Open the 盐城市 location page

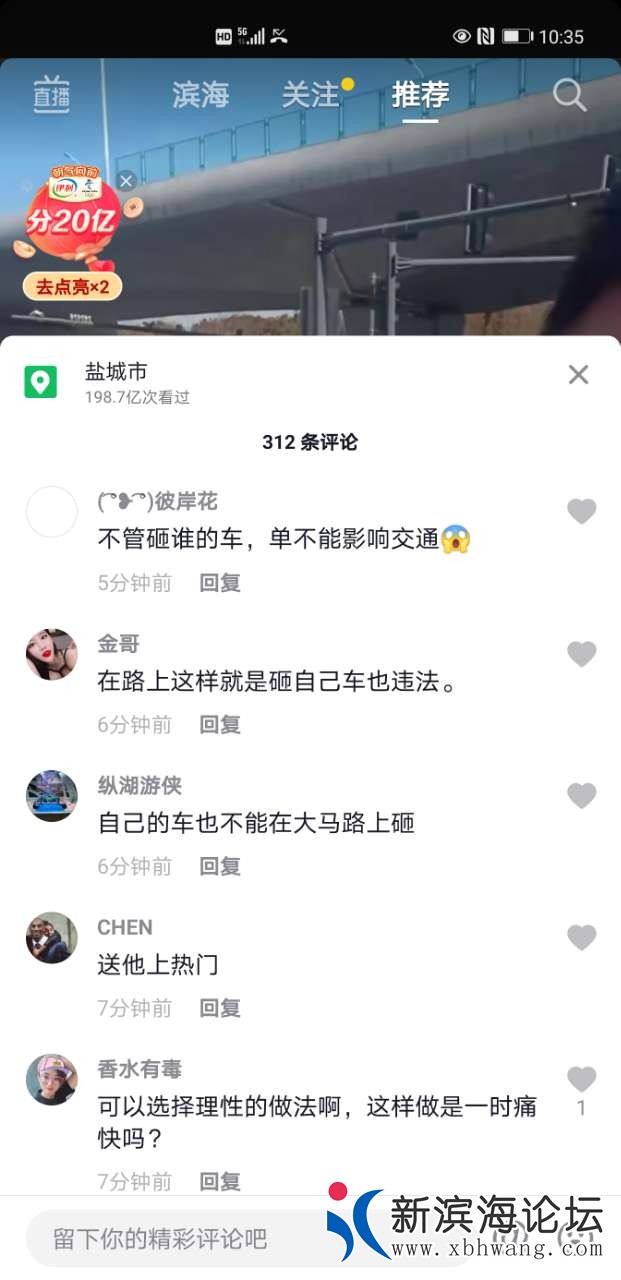118,372
